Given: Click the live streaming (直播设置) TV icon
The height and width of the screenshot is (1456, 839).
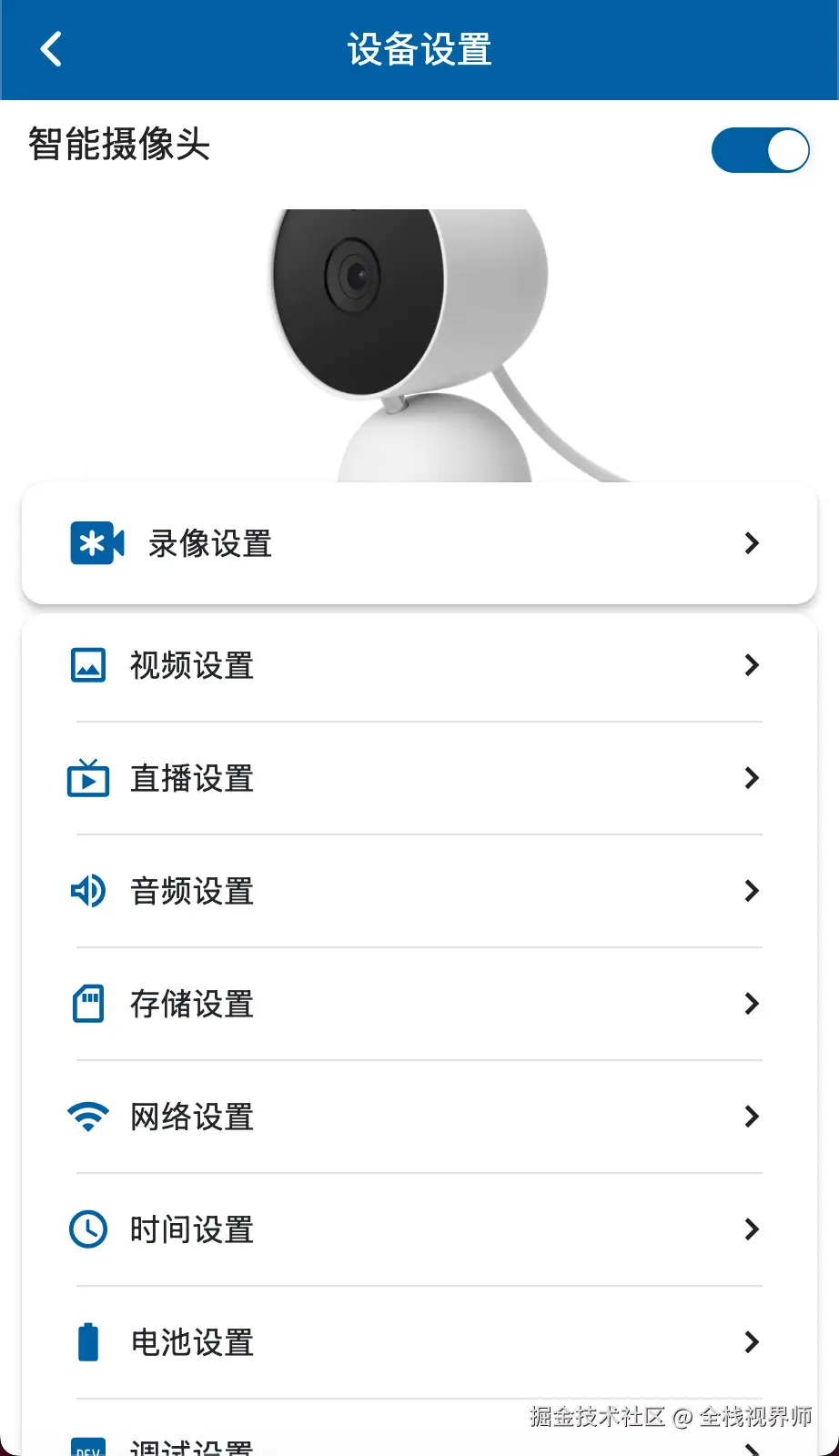Looking at the screenshot, I should (87, 778).
